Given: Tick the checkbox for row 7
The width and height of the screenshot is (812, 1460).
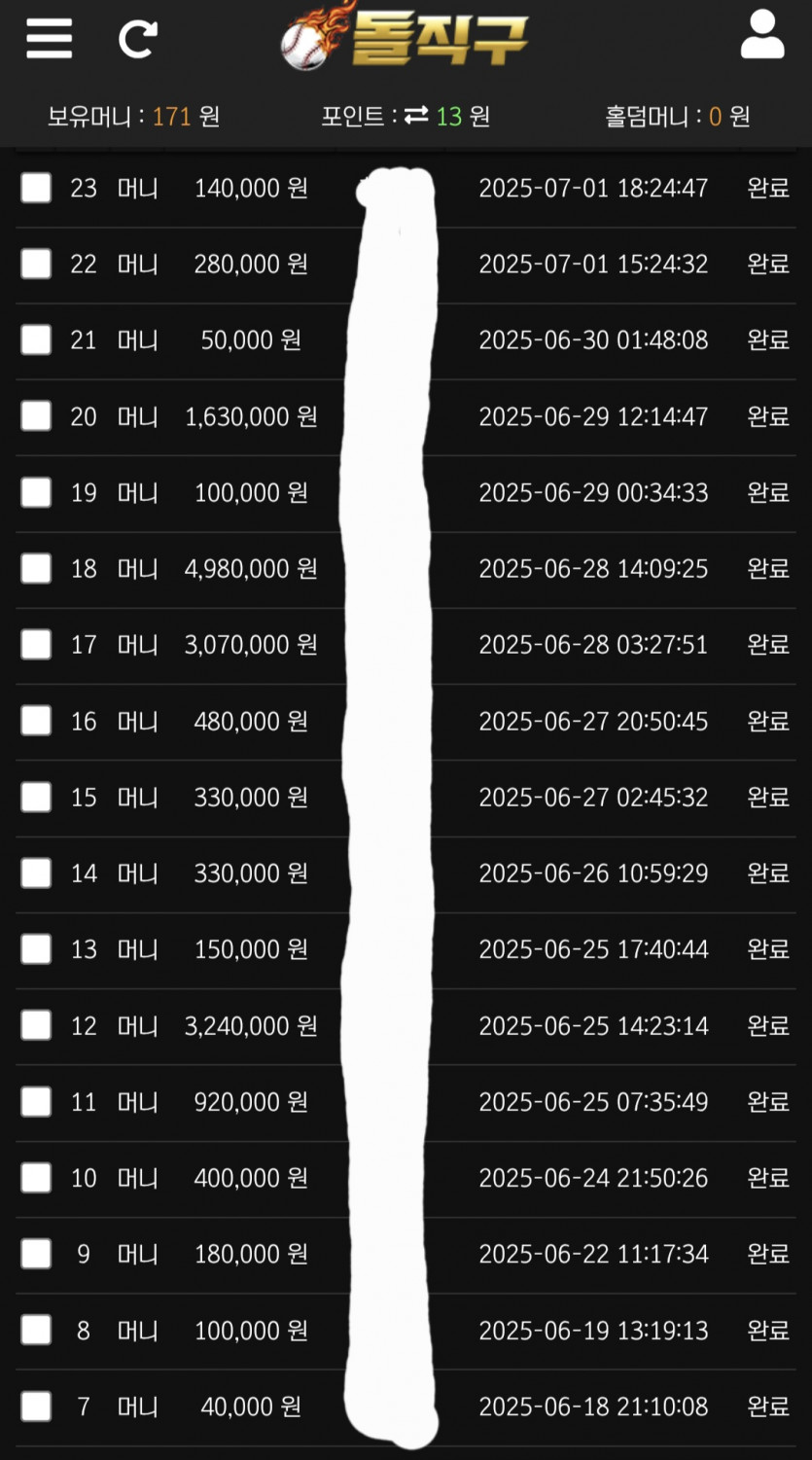Looking at the screenshot, I should click(36, 1407).
